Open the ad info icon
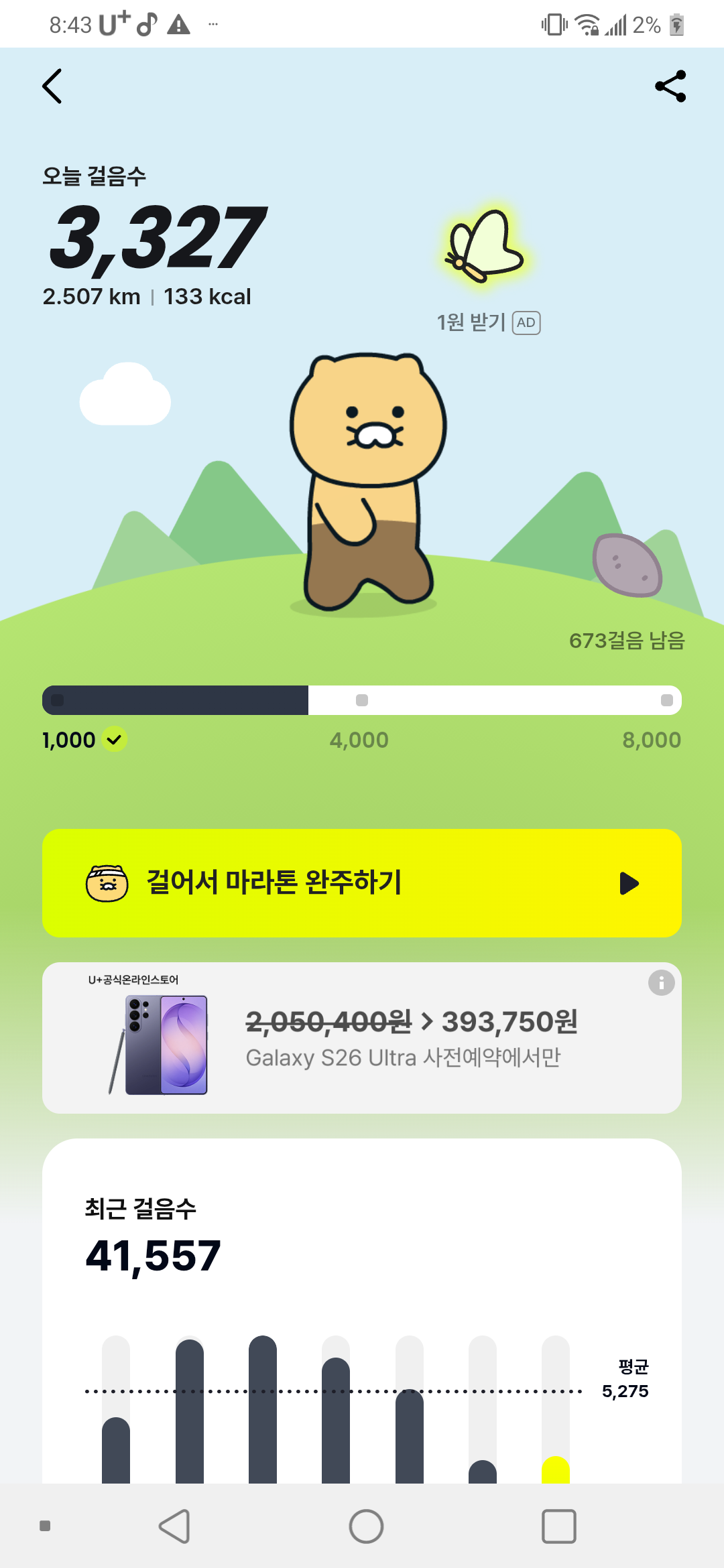724x1568 pixels. click(x=661, y=982)
